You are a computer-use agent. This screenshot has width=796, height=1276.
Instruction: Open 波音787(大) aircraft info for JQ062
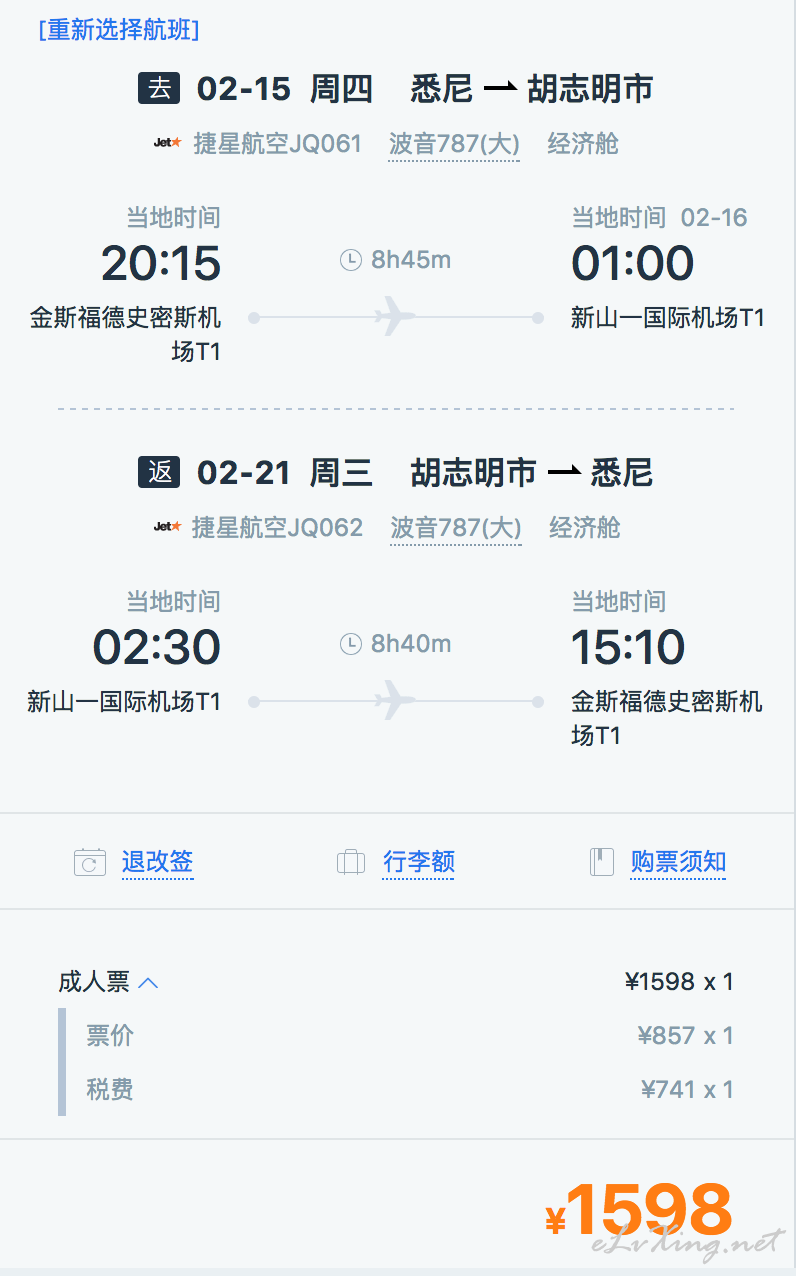coord(456,528)
